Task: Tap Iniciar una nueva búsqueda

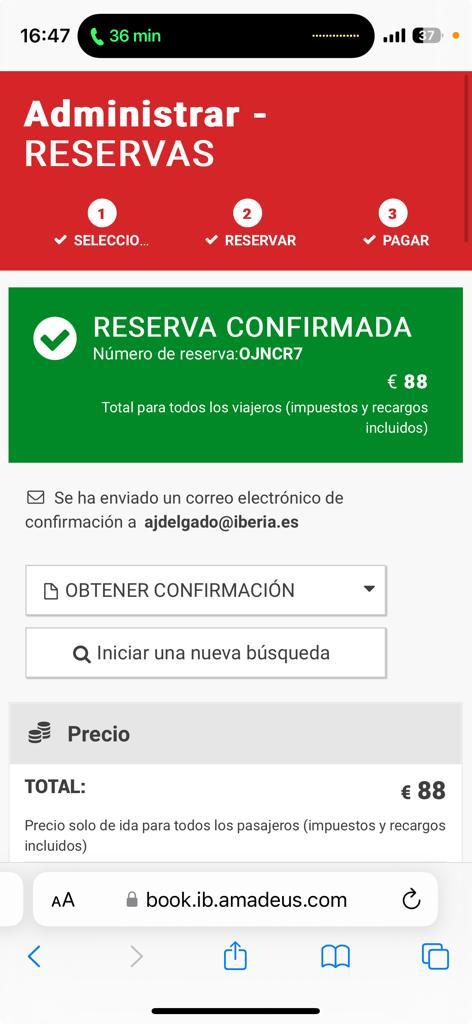Action: [206, 653]
